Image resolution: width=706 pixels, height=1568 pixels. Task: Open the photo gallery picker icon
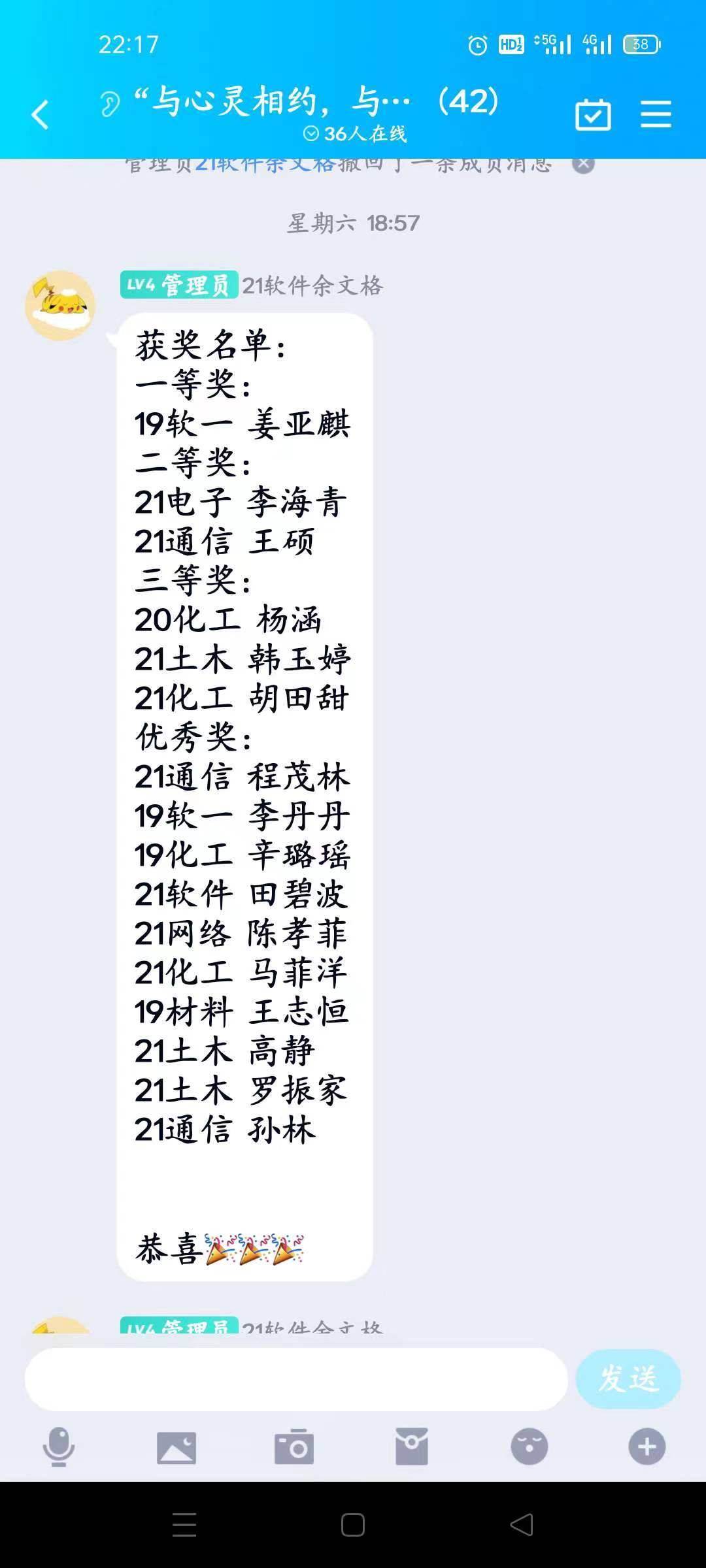tap(176, 1447)
